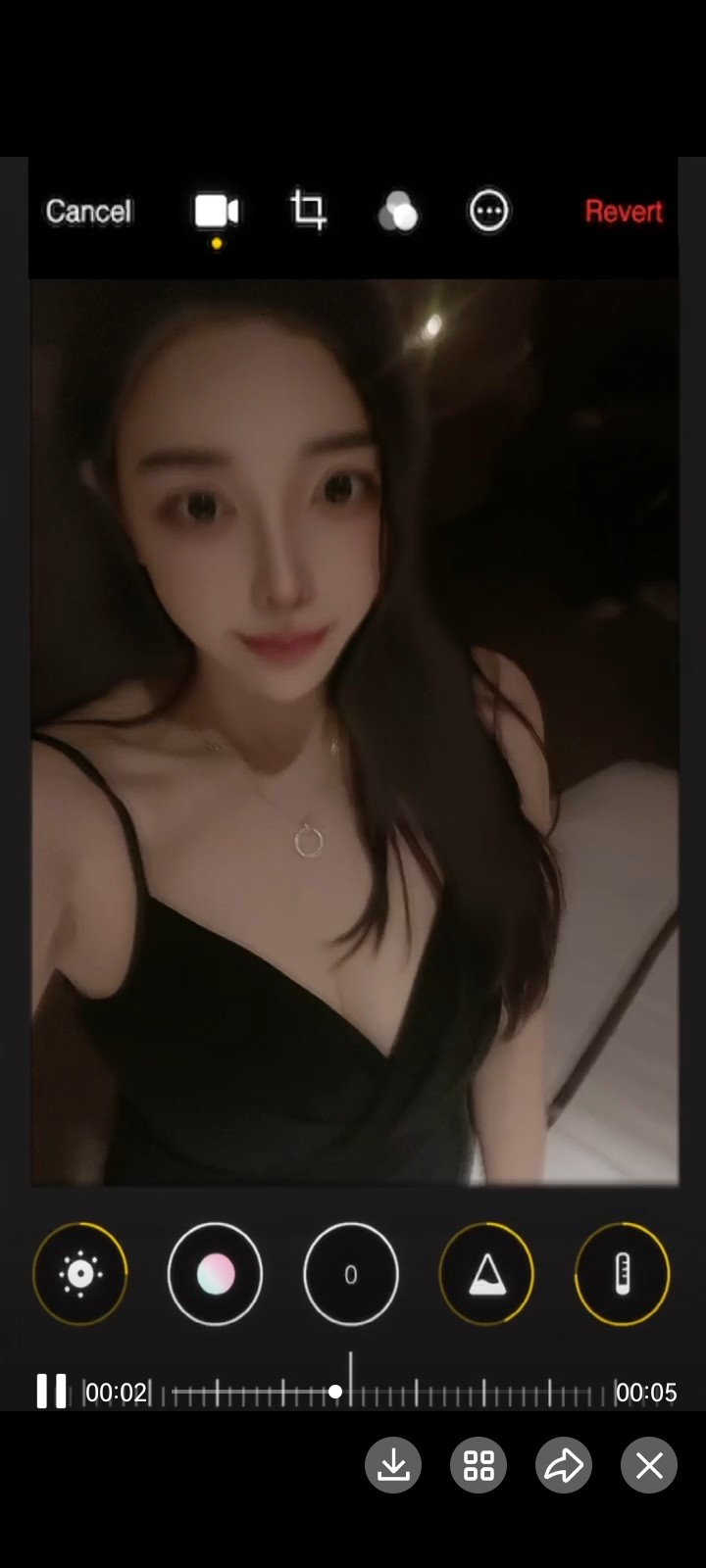Screen dimensions: 706x1568
Task: Open the color filters tab
Action: (x=398, y=212)
